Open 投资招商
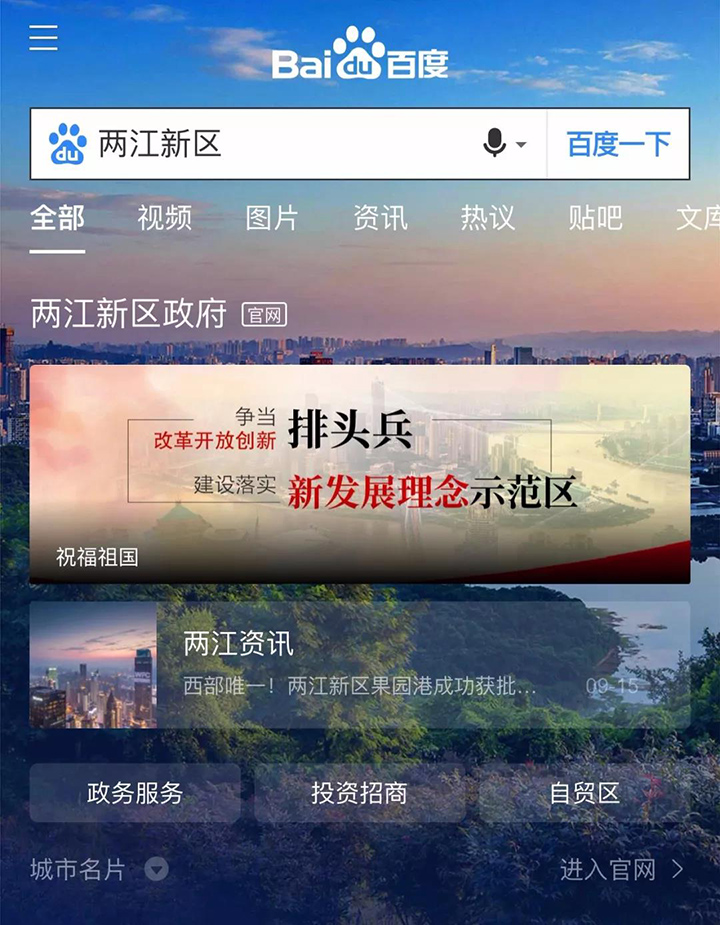The width and height of the screenshot is (720, 925). coord(359,793)
